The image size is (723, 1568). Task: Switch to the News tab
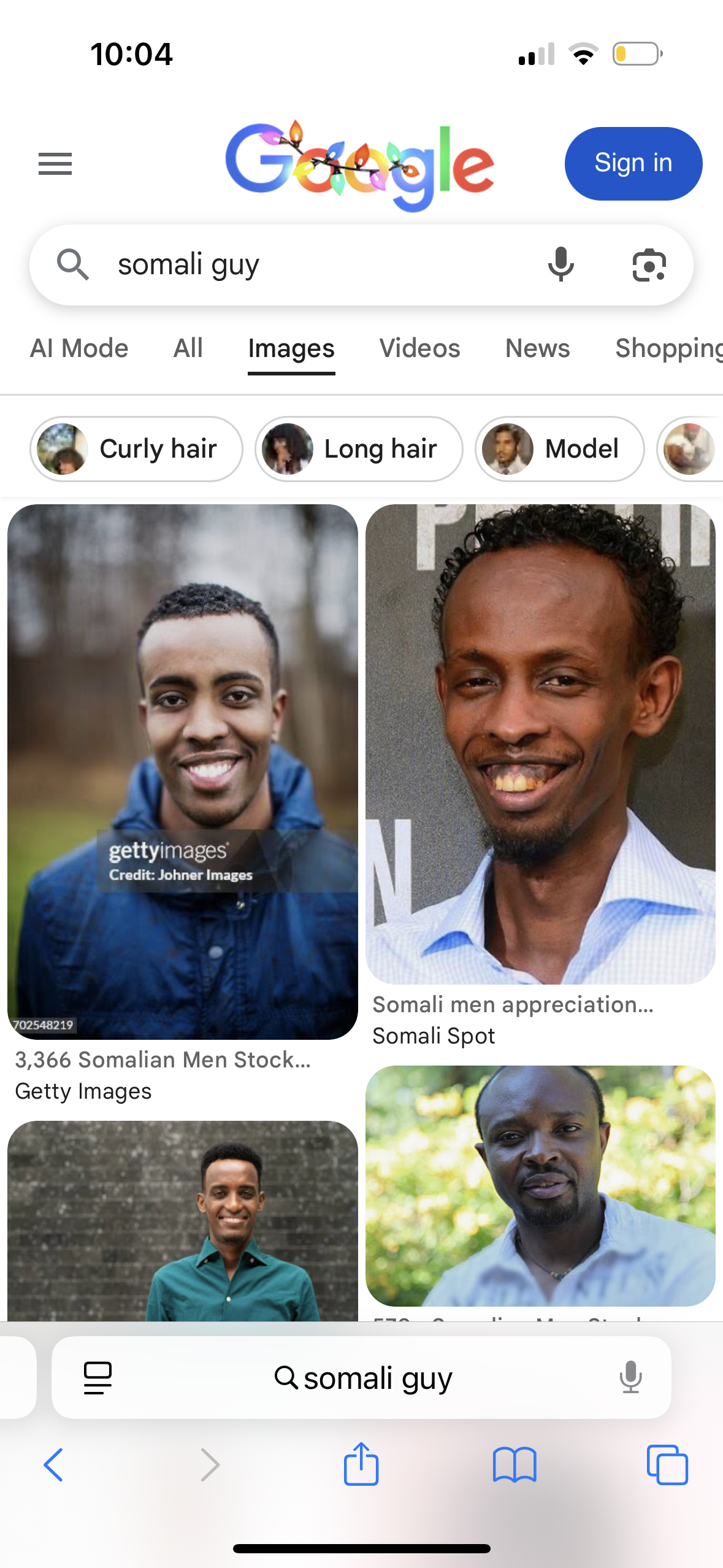(537, 348)
